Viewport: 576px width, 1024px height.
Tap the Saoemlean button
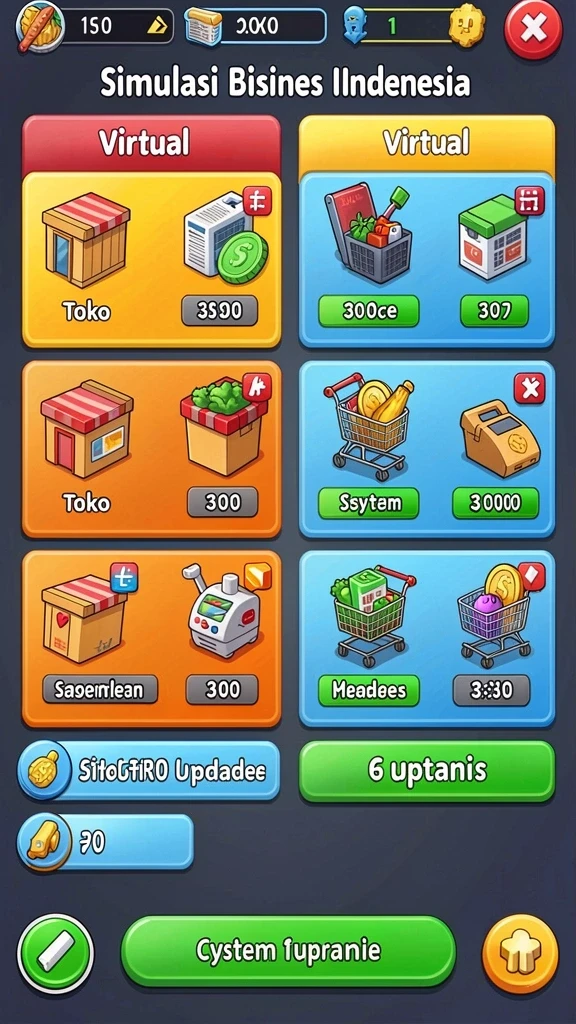[100, 690]
